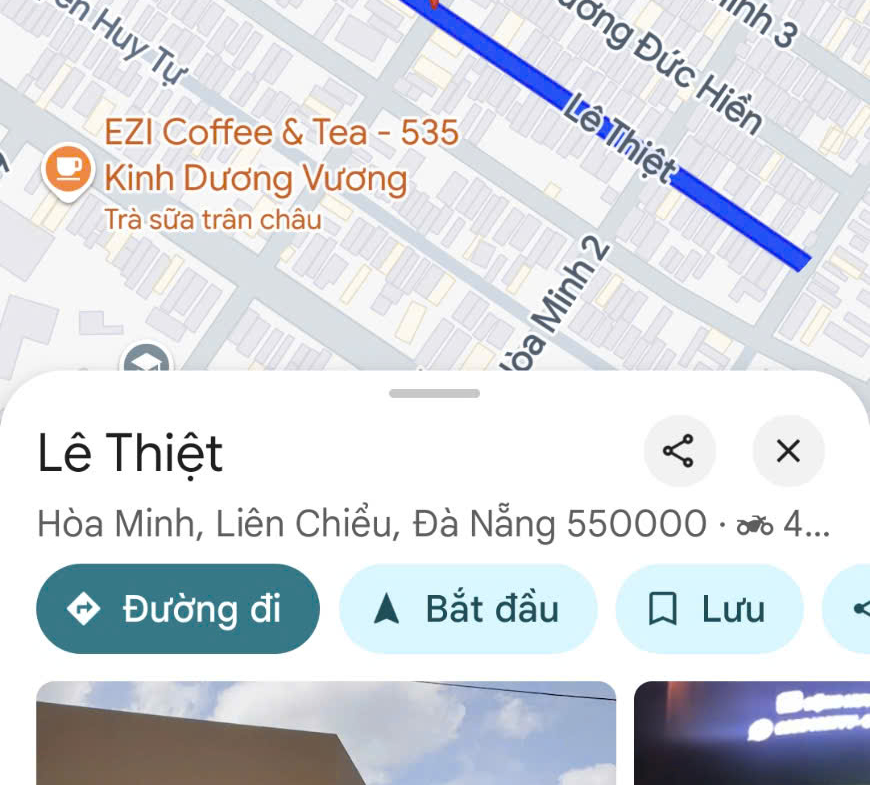The image size is (870, 785).
Task: Share the Lê Thiệt location
Action: tap(679, 451)
